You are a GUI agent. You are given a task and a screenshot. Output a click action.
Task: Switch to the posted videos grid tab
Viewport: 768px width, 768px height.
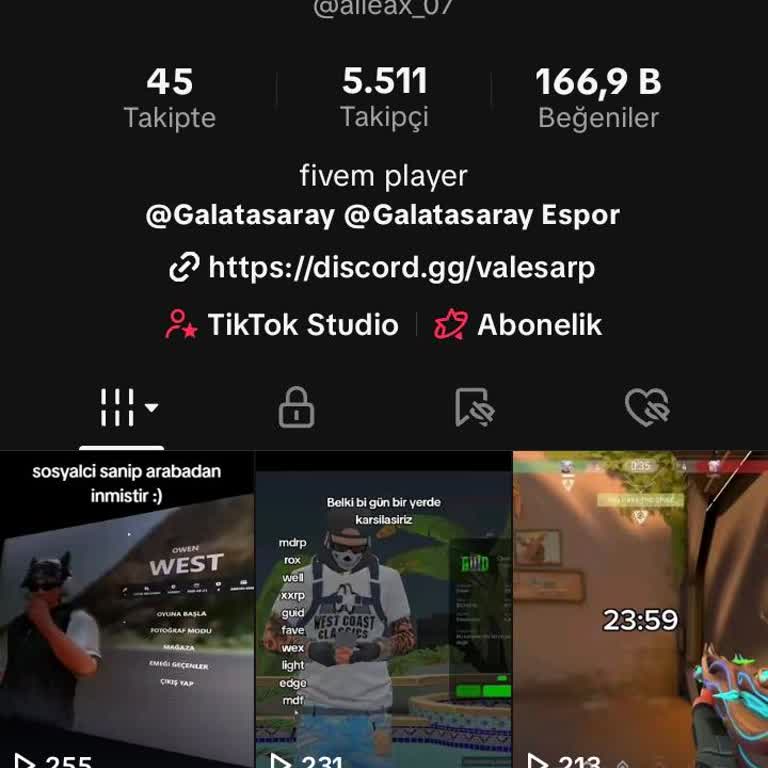tap(122, 408)
